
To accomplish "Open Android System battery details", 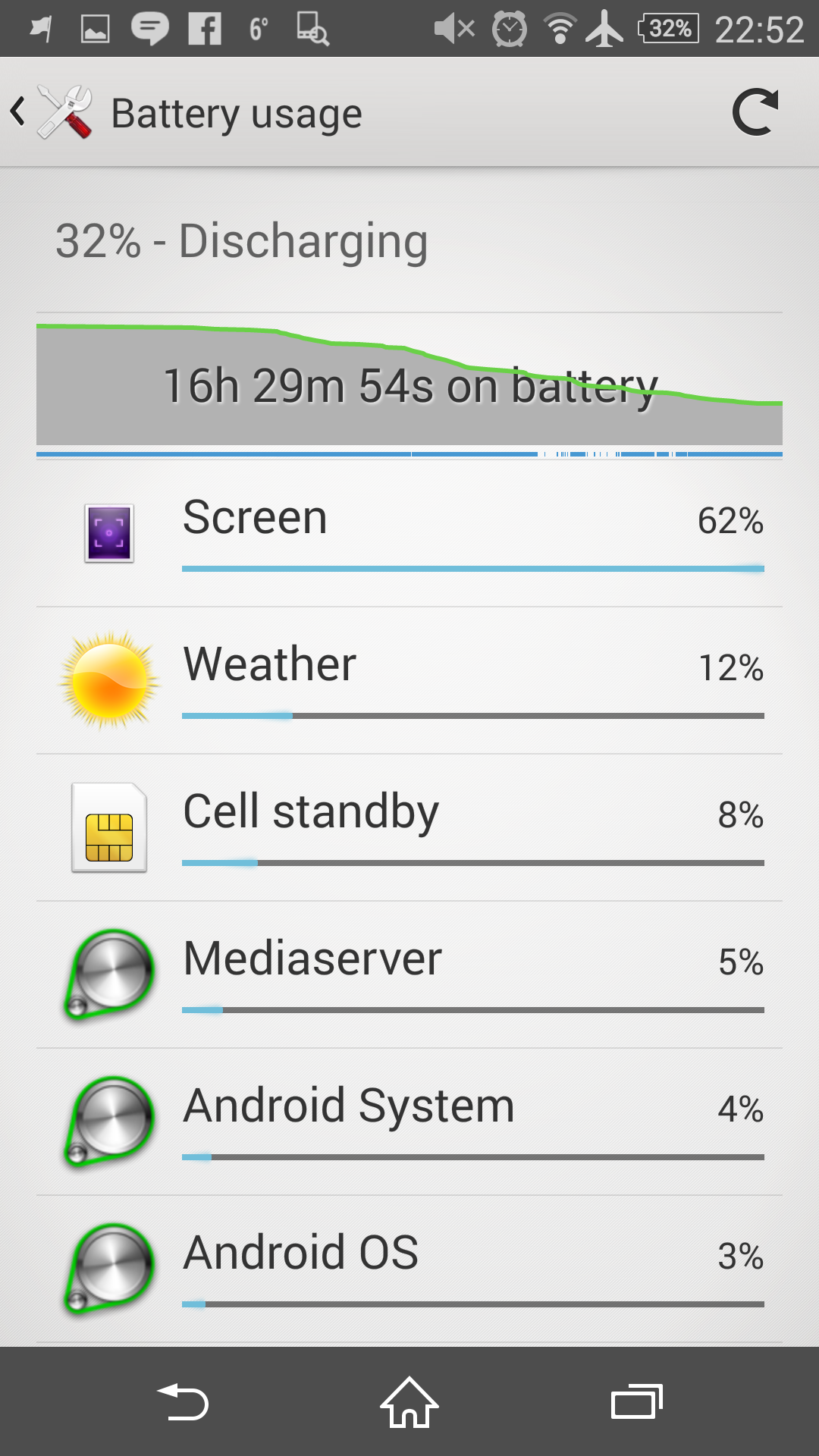I will tap(409, 1122).
